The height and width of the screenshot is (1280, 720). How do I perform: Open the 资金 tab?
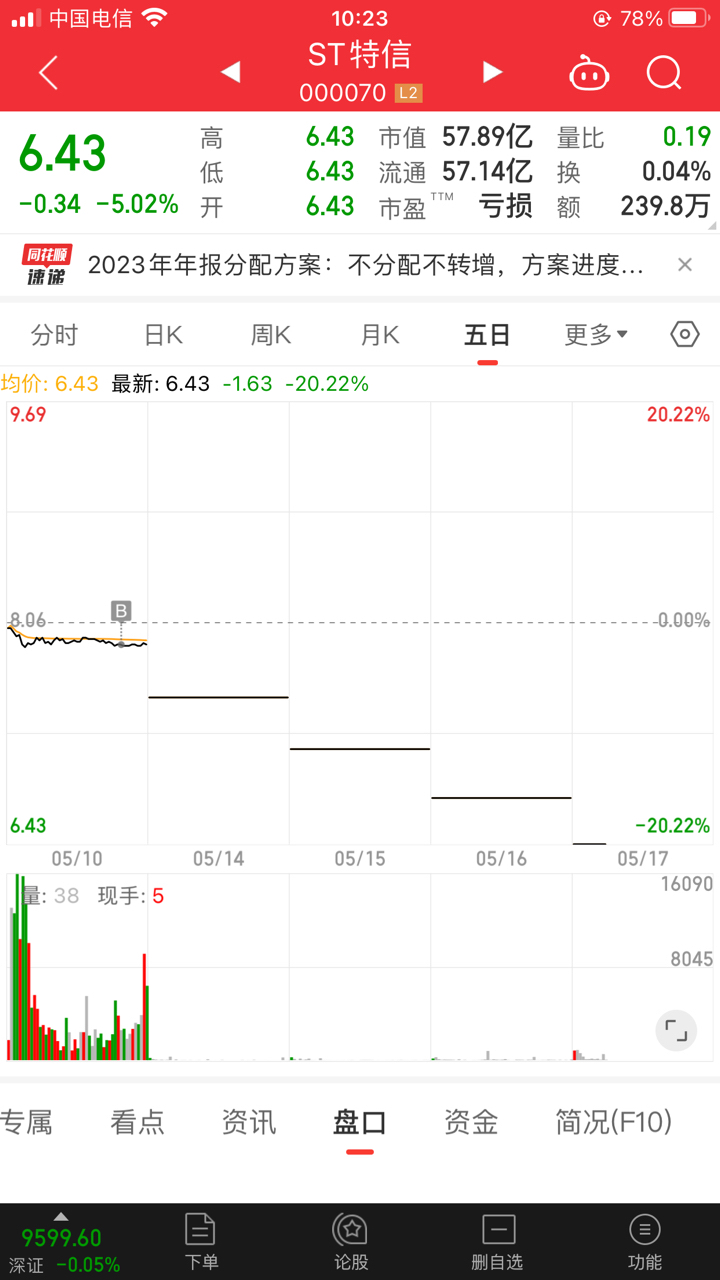pyautogui.click(x=471, y=1122)
